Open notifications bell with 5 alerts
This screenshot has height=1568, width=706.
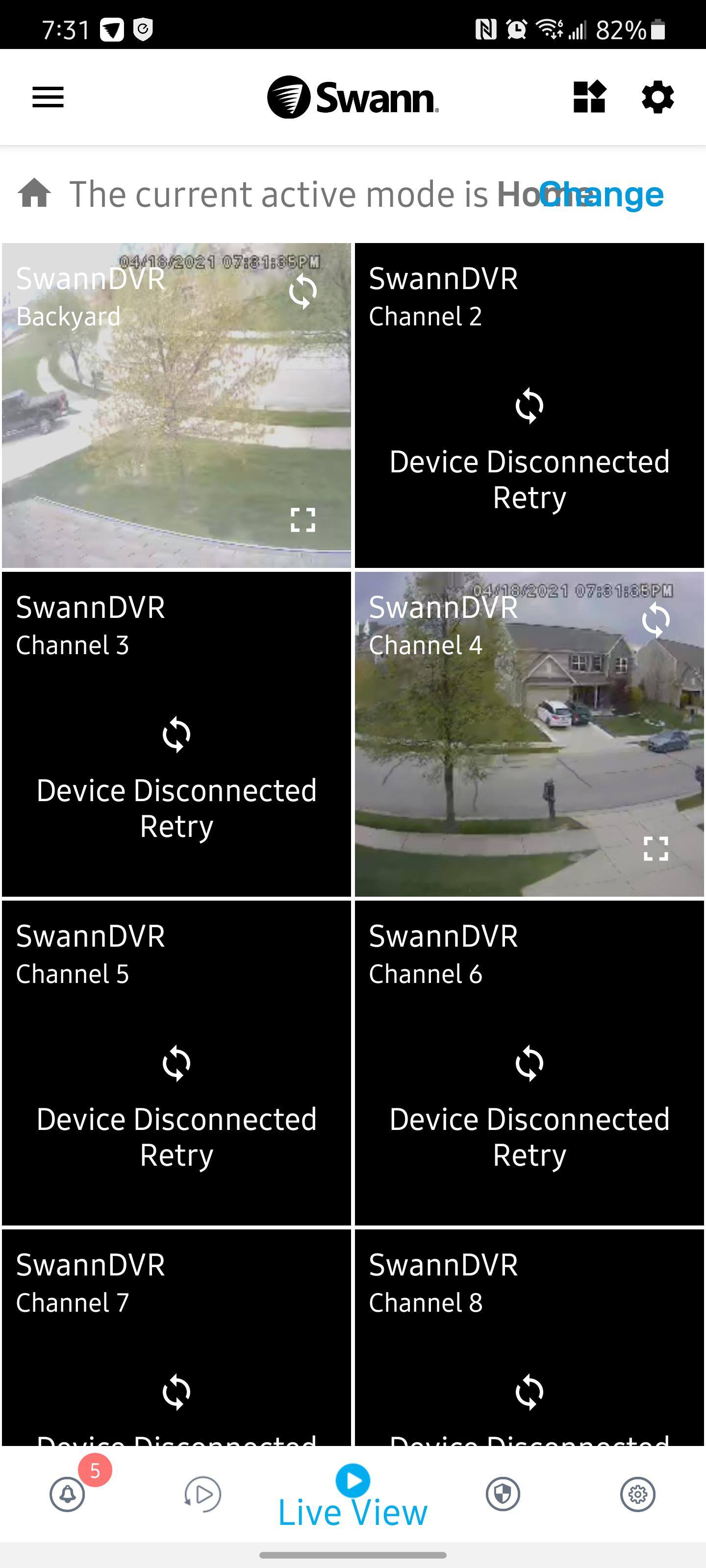(68, 1494)
